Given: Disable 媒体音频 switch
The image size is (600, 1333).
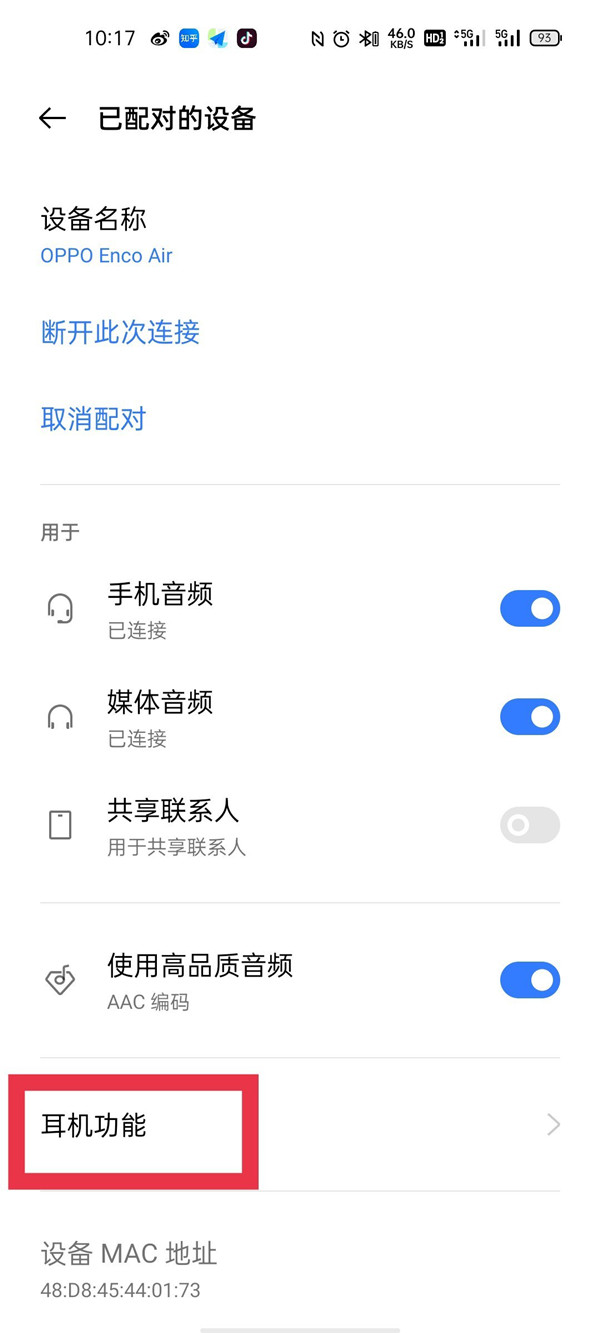Looking at the screenshot, I should tap(529, 717).
